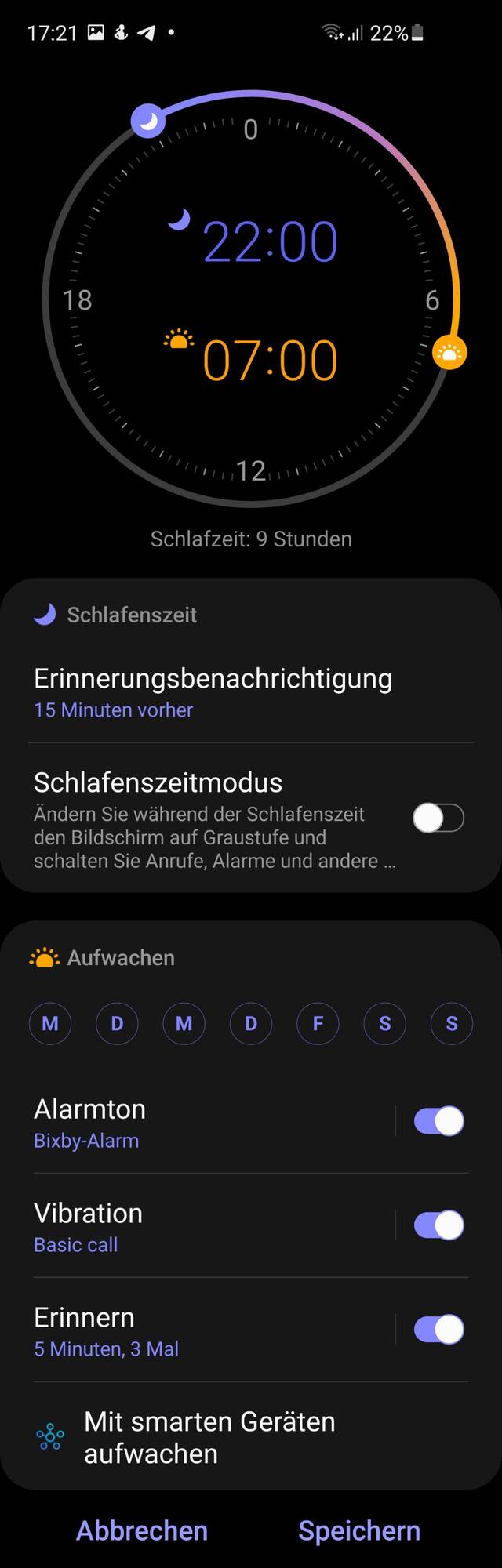Viewport: 502px width, 1568px height.
Task: Open Mit smarten Geräten aufwachen
Action: tap(209, 1437)
